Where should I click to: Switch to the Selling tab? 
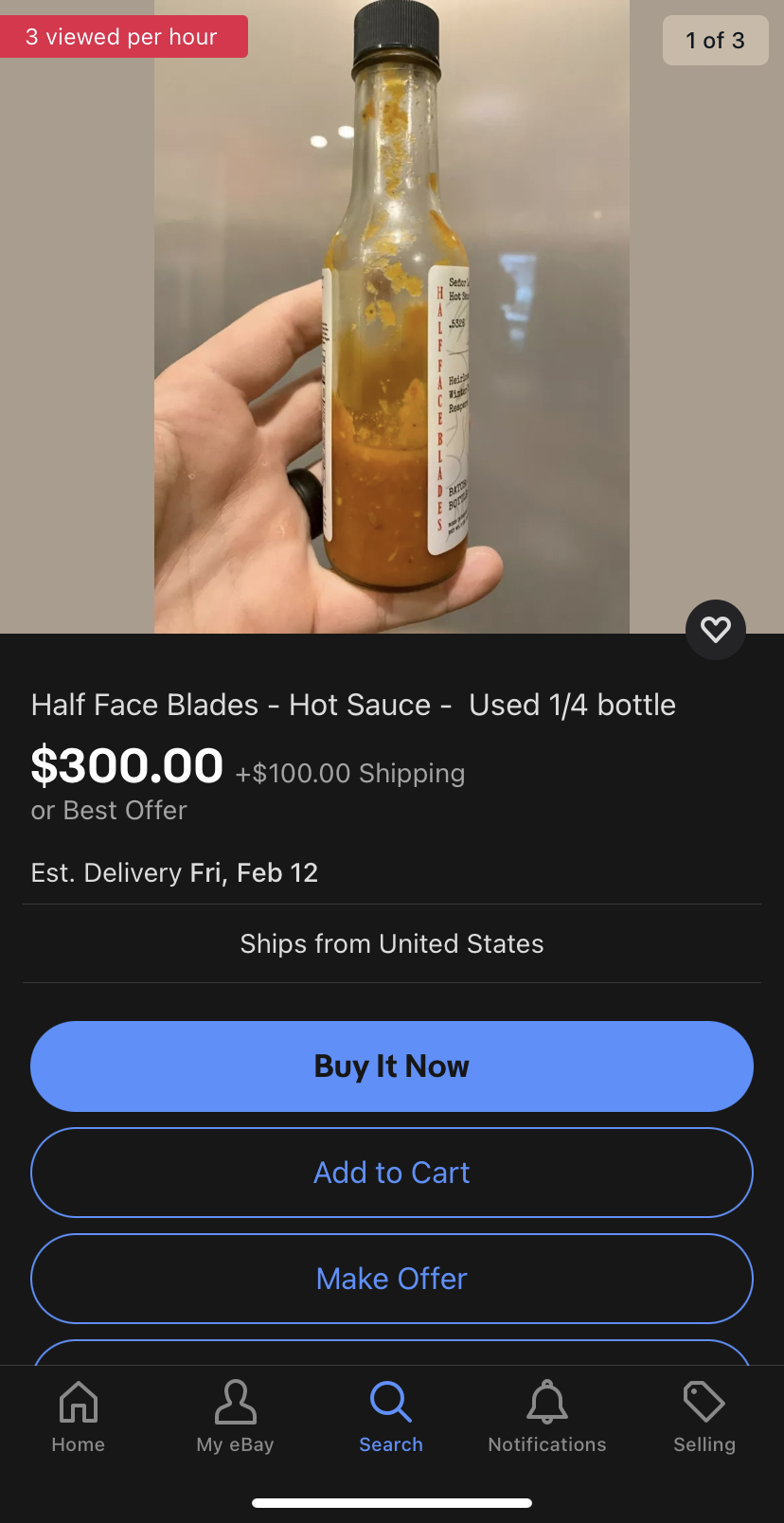point(704,1417)
